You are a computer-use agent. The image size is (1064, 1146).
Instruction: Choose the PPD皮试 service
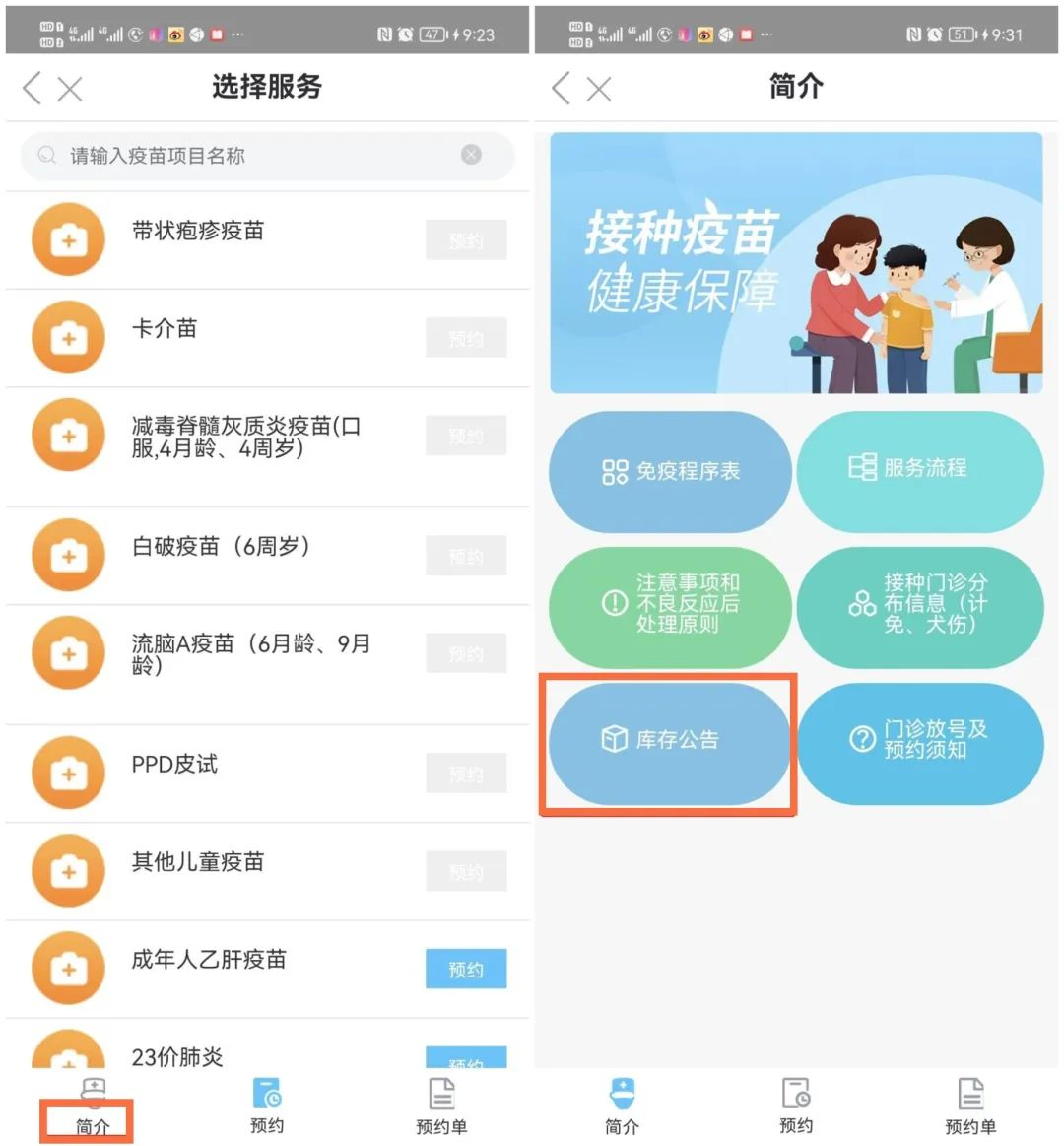point(174,765)
